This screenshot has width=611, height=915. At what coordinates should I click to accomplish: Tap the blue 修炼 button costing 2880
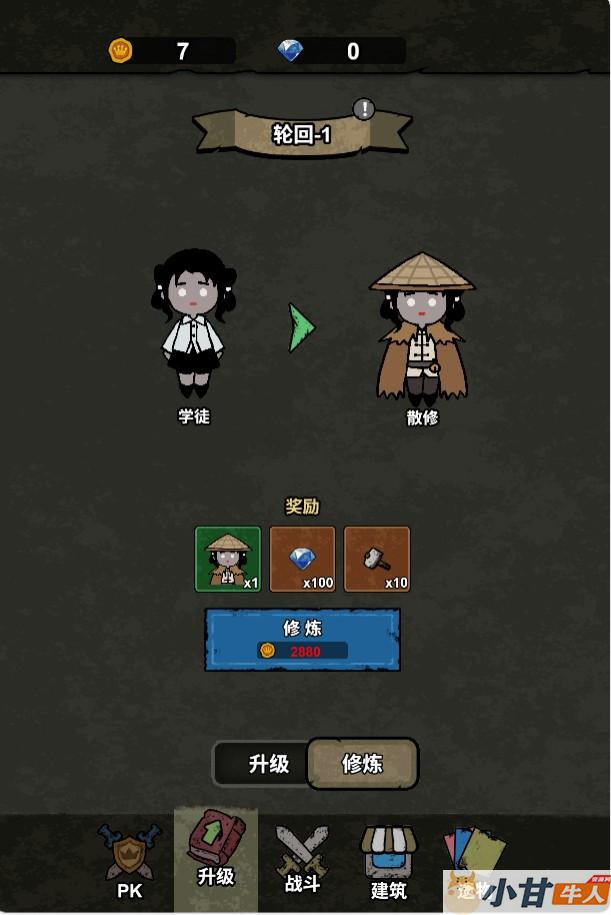302,639
